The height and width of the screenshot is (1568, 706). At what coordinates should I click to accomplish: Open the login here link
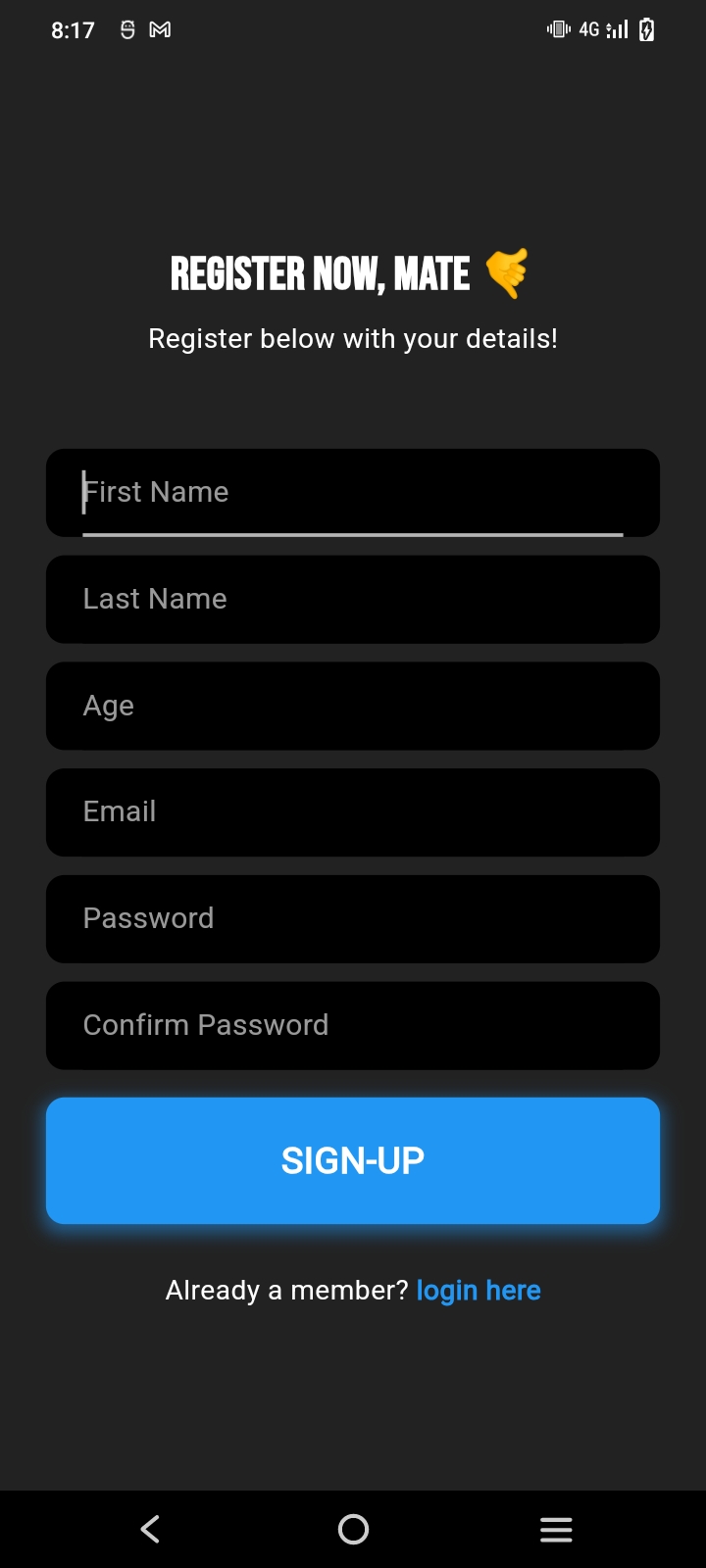click(x=479, y=1291)
